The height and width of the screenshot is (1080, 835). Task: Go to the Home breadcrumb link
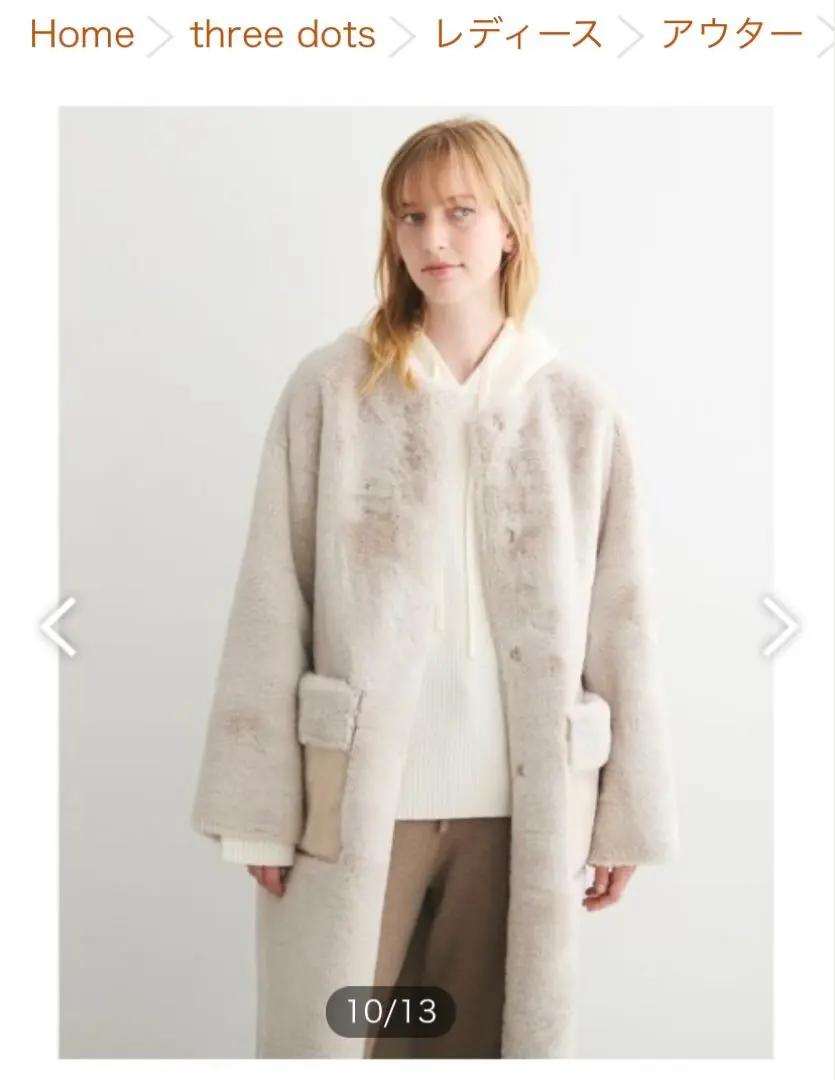(x=81, y=35)
